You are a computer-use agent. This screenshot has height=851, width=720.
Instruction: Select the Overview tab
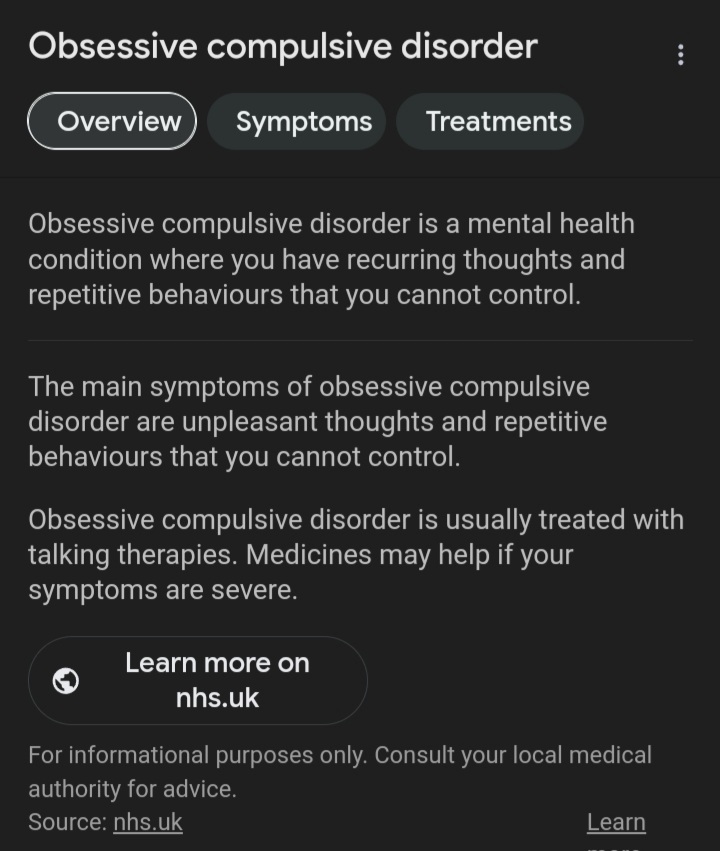pyautogui.click(x=112, y=121)
